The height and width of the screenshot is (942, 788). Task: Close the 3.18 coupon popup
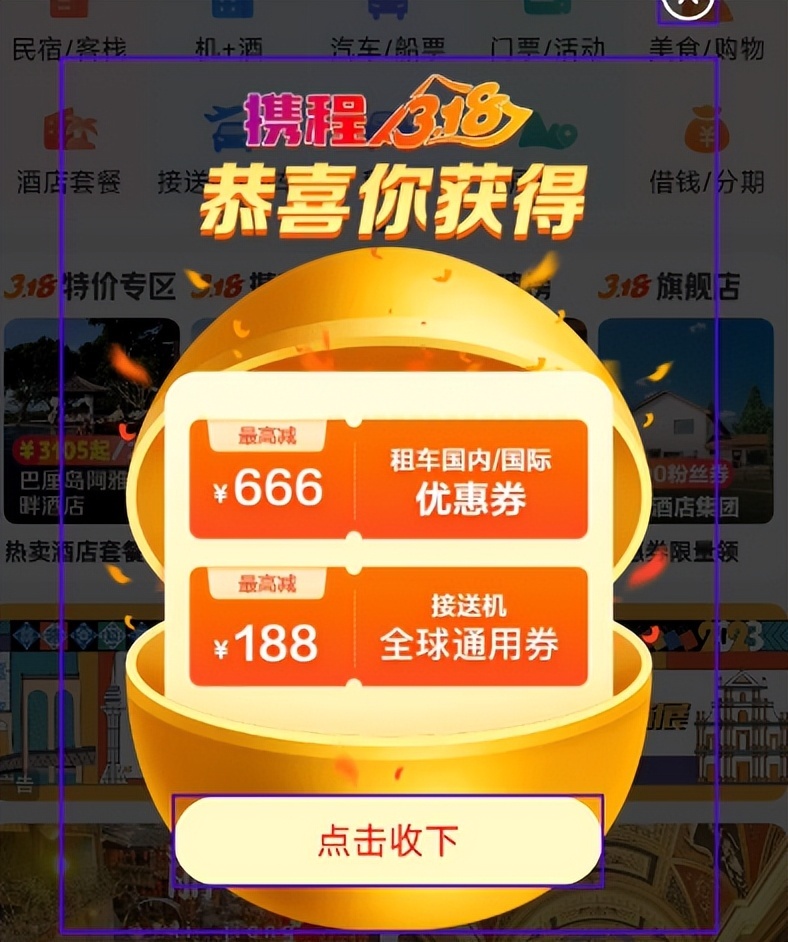pyautogui.click(x=687, y=6)
